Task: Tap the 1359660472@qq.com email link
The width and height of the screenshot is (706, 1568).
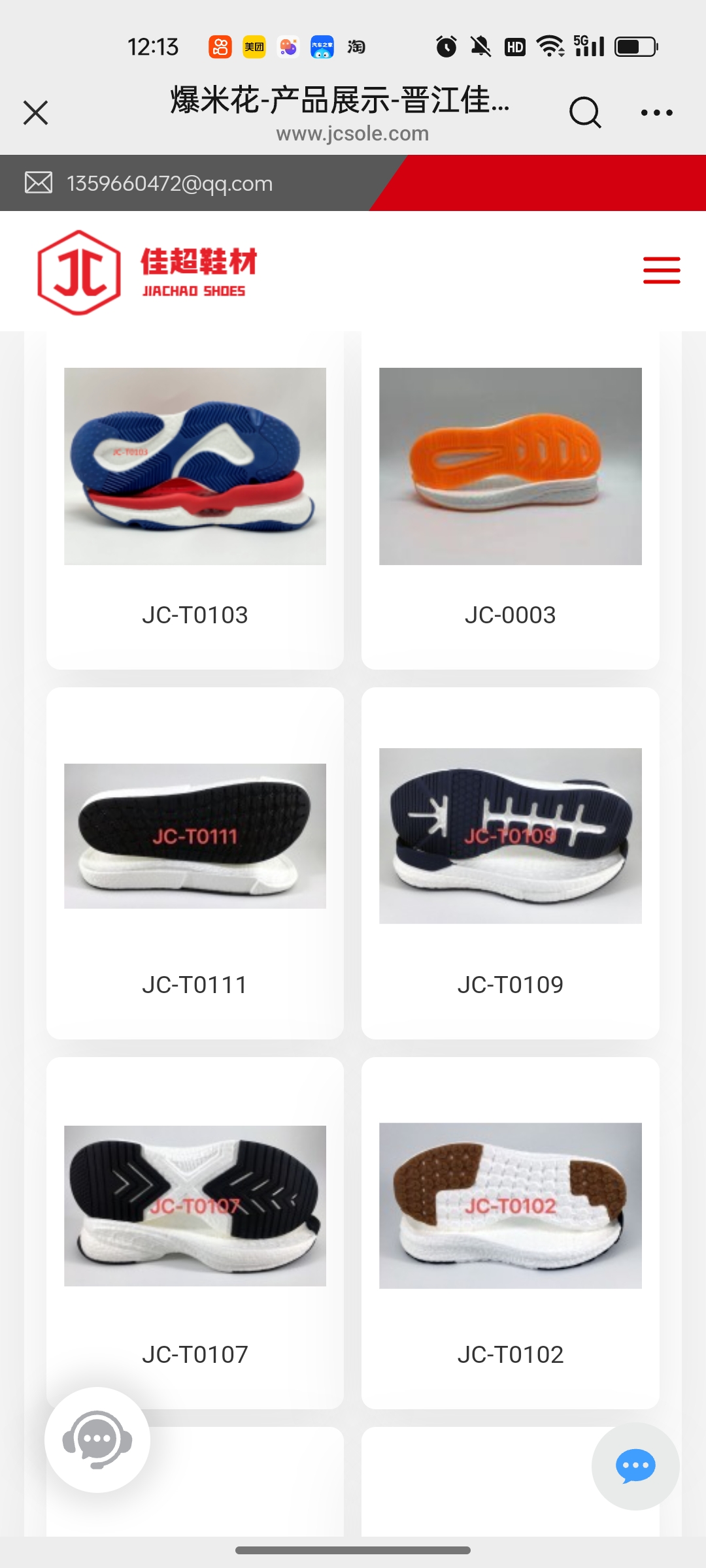Action: pos(169,184)
